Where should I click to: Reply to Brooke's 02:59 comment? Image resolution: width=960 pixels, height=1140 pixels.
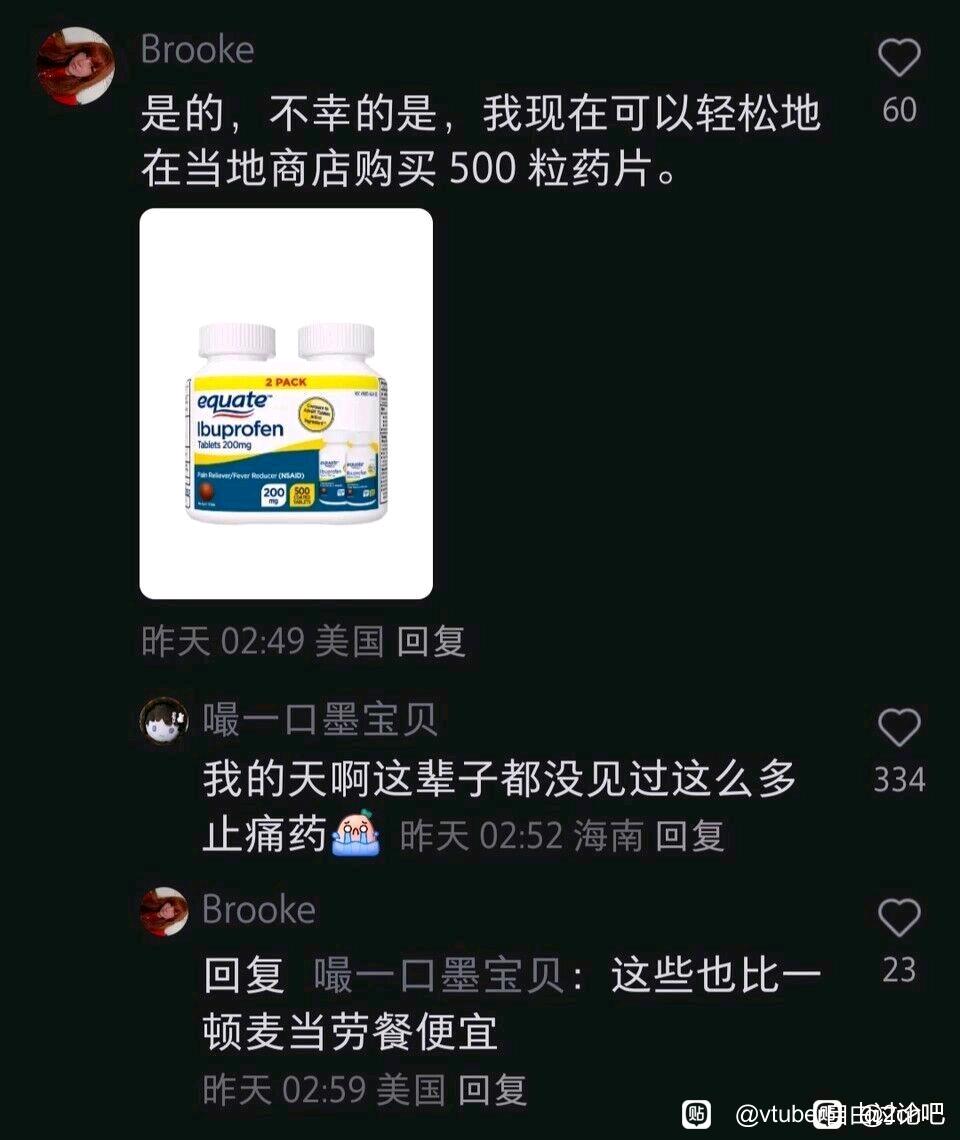[493, 1089]
